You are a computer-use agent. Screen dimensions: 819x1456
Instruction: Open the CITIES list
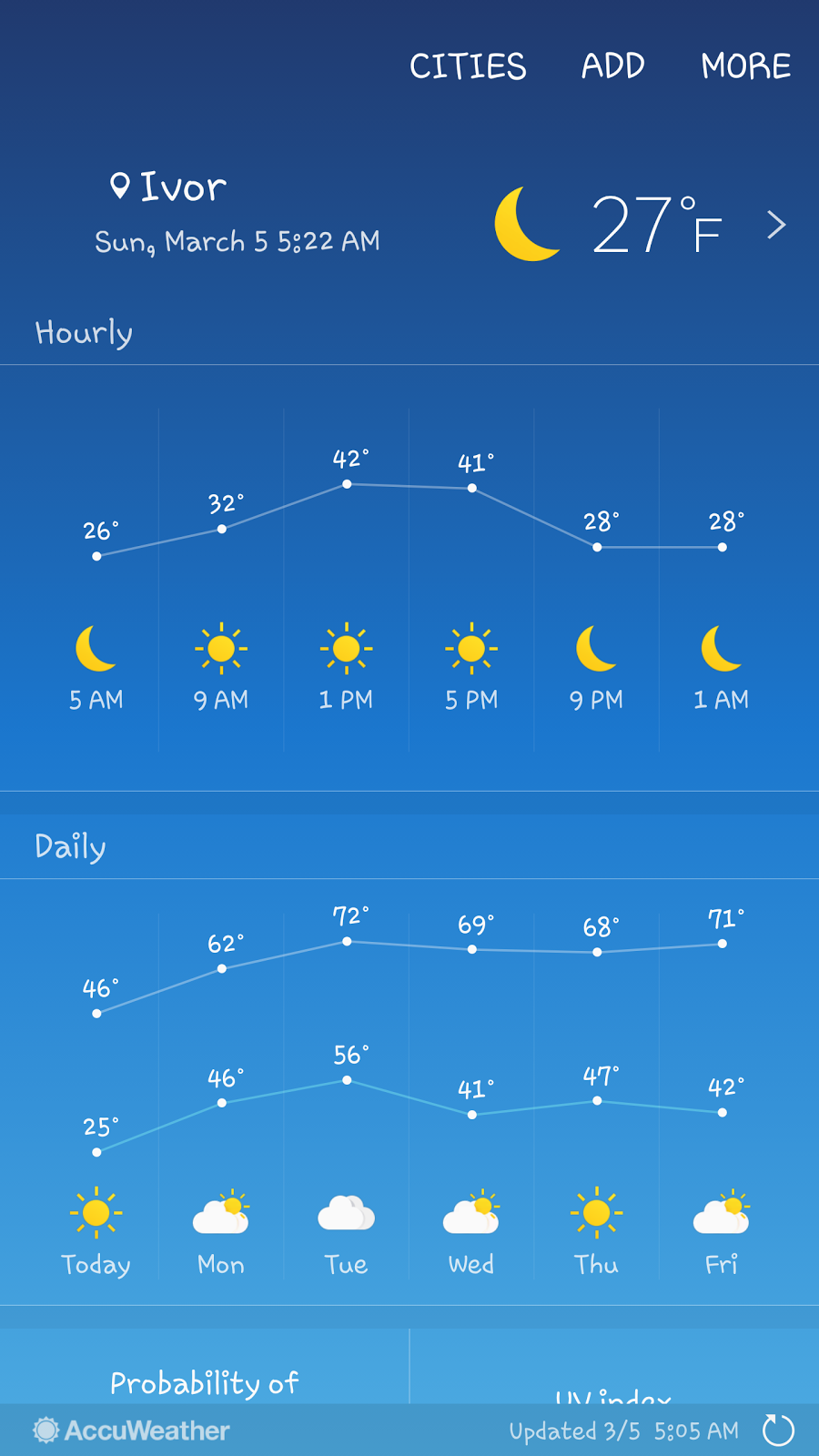pos(468,66)
